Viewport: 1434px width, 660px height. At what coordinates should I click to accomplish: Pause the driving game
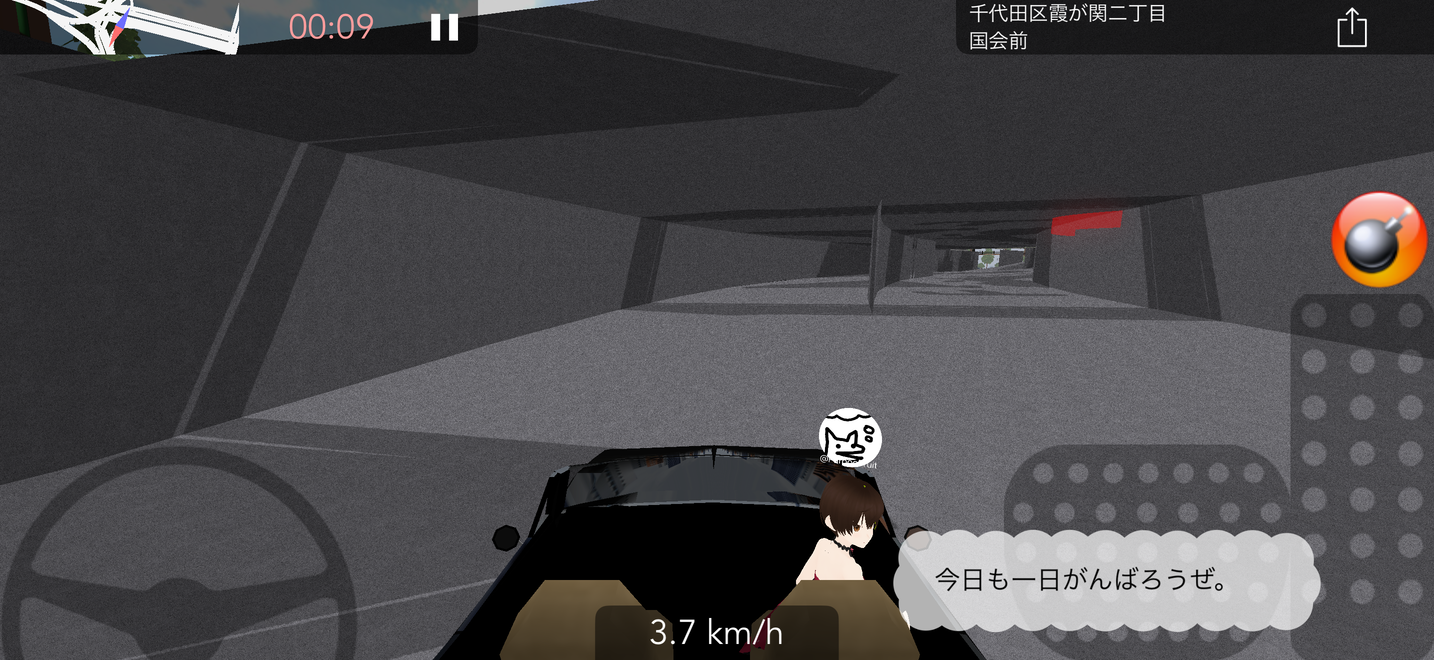(444, 27)
